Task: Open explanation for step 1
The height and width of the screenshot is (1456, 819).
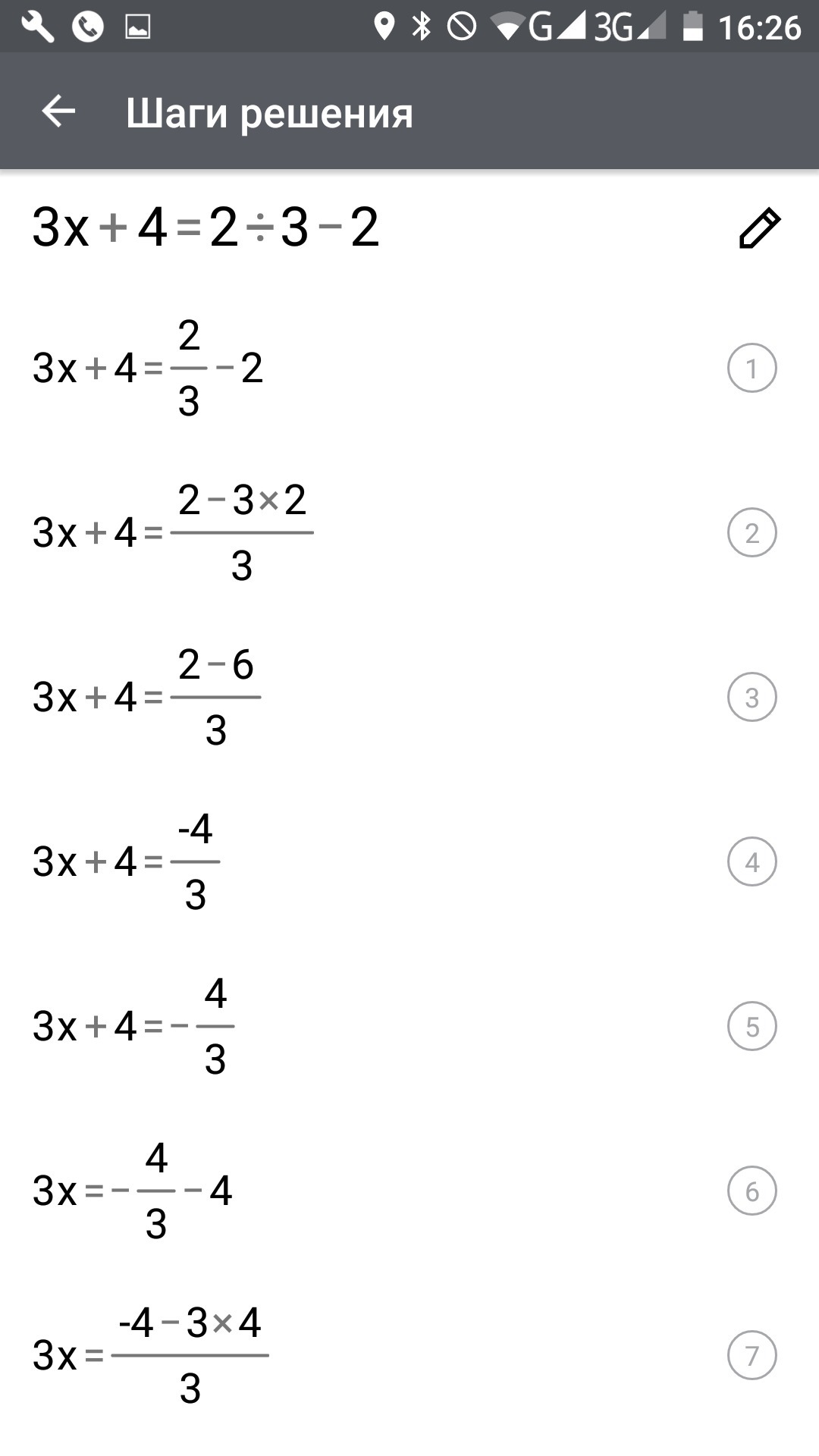Action: pos(752,369)
